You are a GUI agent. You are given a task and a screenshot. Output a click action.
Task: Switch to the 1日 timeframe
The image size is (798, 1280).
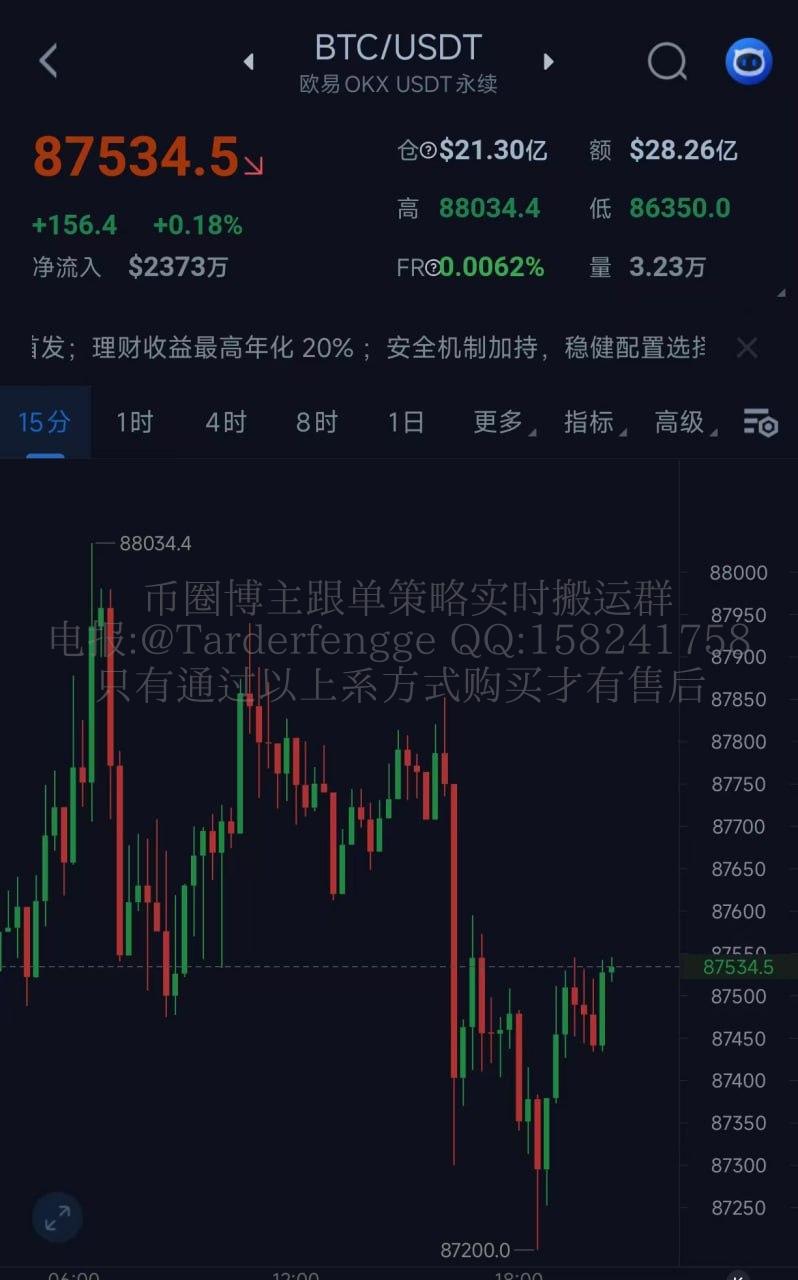tap(406, 422)
